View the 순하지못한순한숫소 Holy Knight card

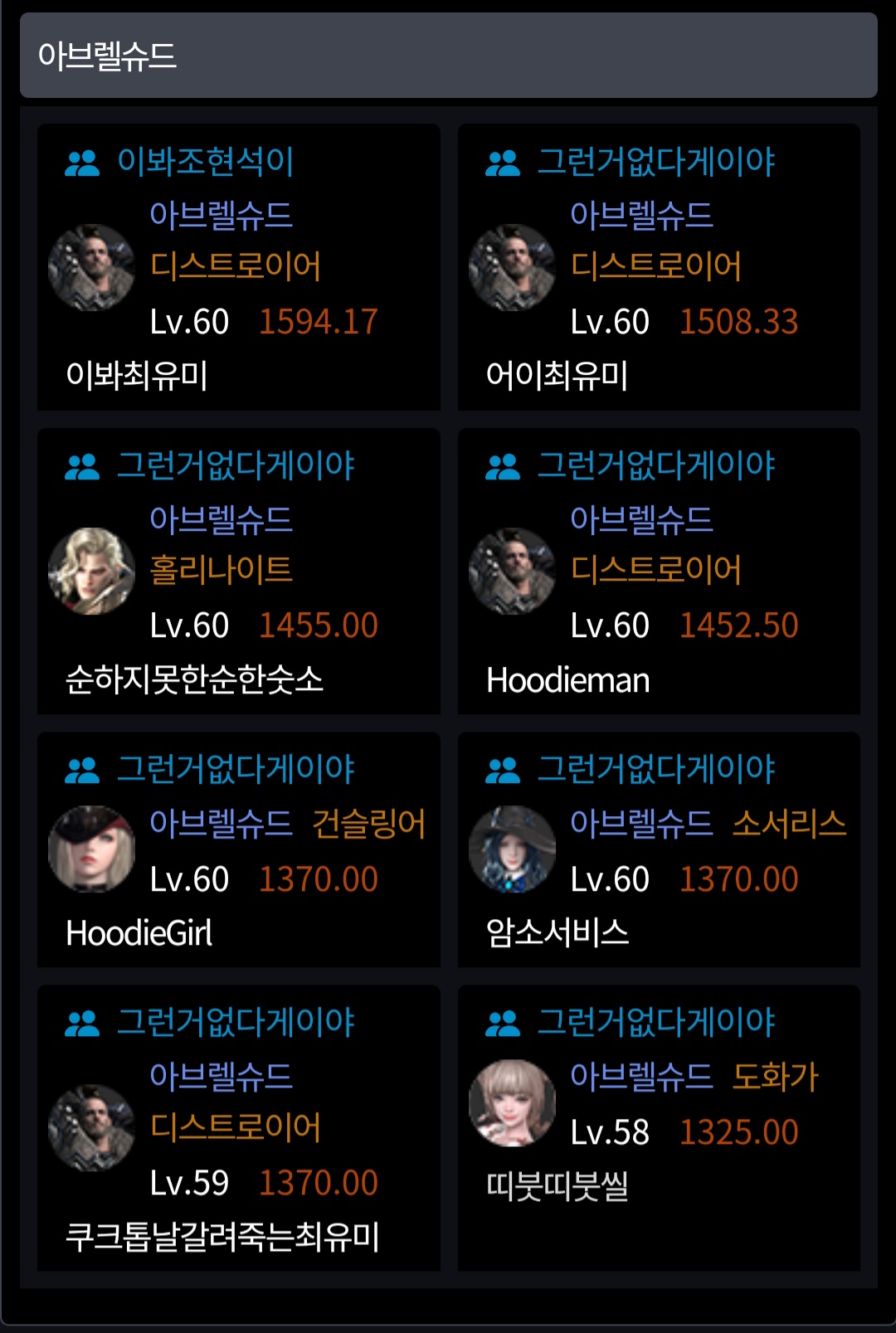[238, 571]
